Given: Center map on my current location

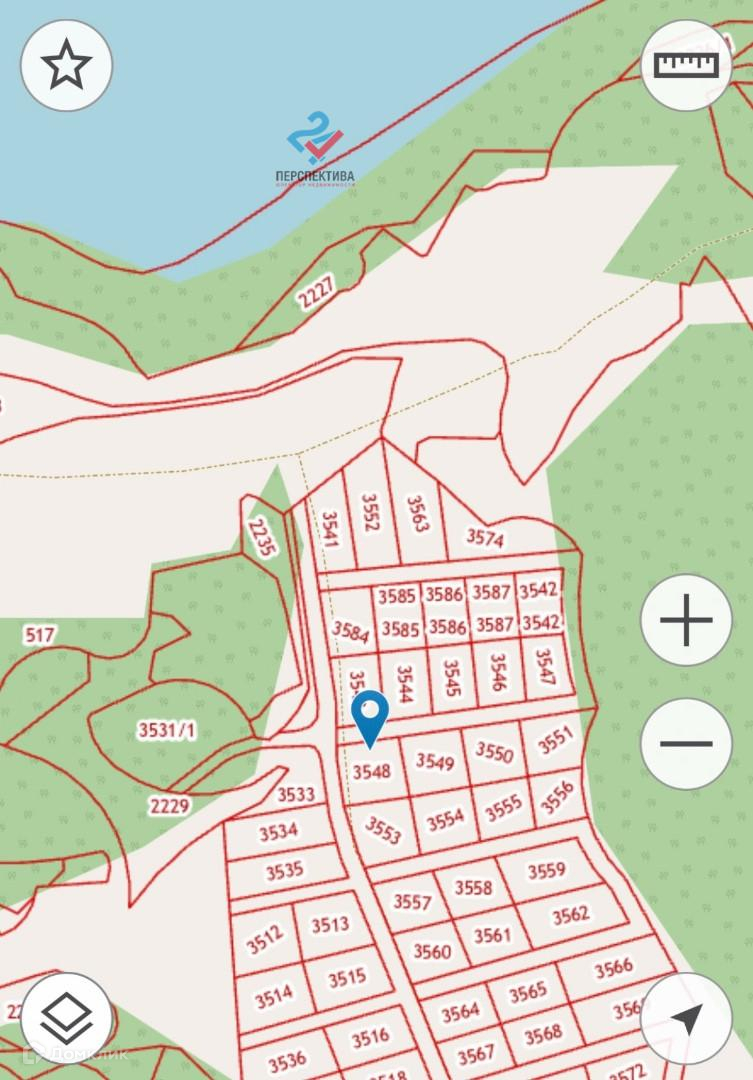Looking at the screenshot, I should pos(686,1018).
